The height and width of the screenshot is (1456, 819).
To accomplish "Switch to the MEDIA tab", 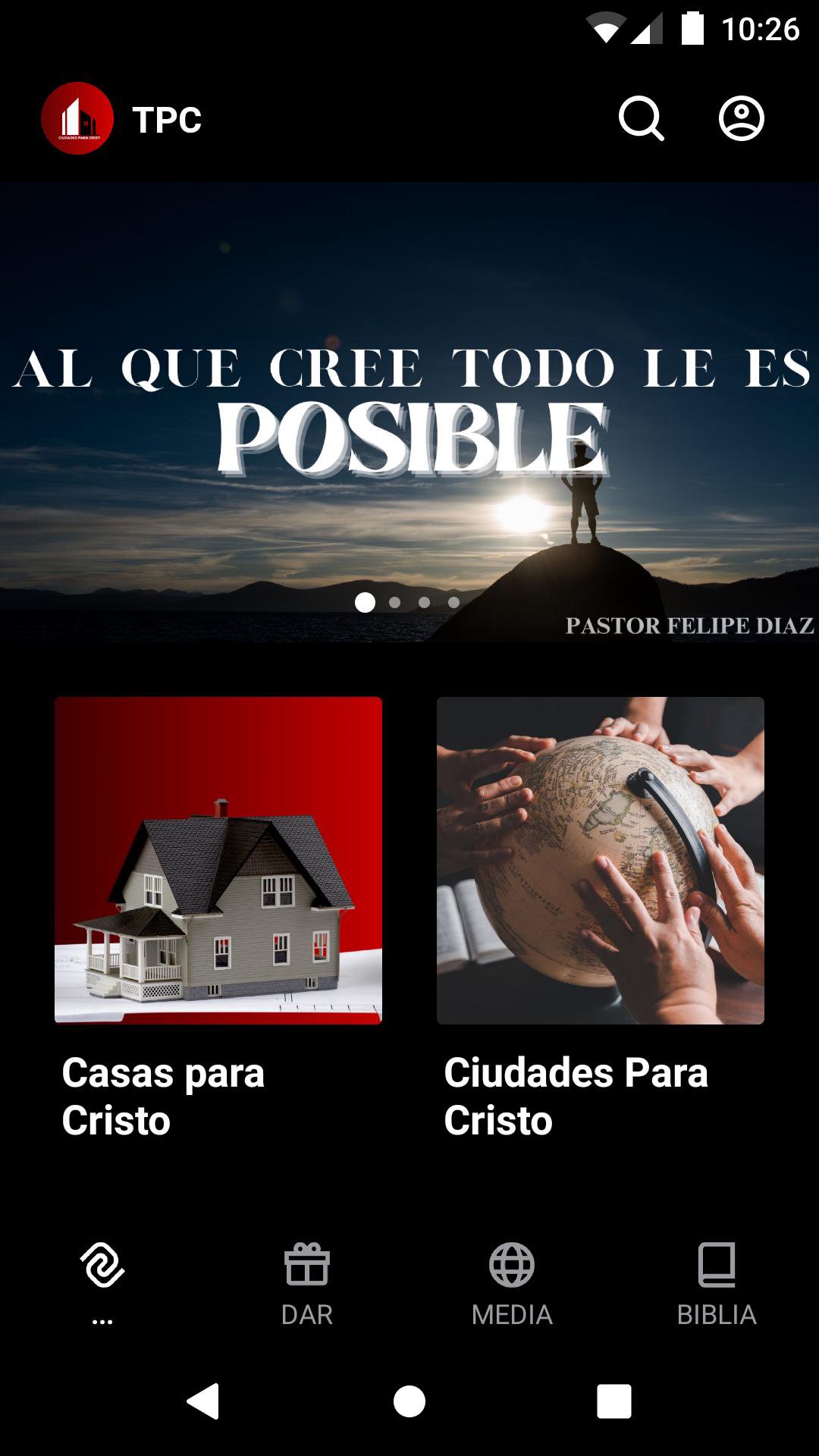I will tap(512, 1283).
